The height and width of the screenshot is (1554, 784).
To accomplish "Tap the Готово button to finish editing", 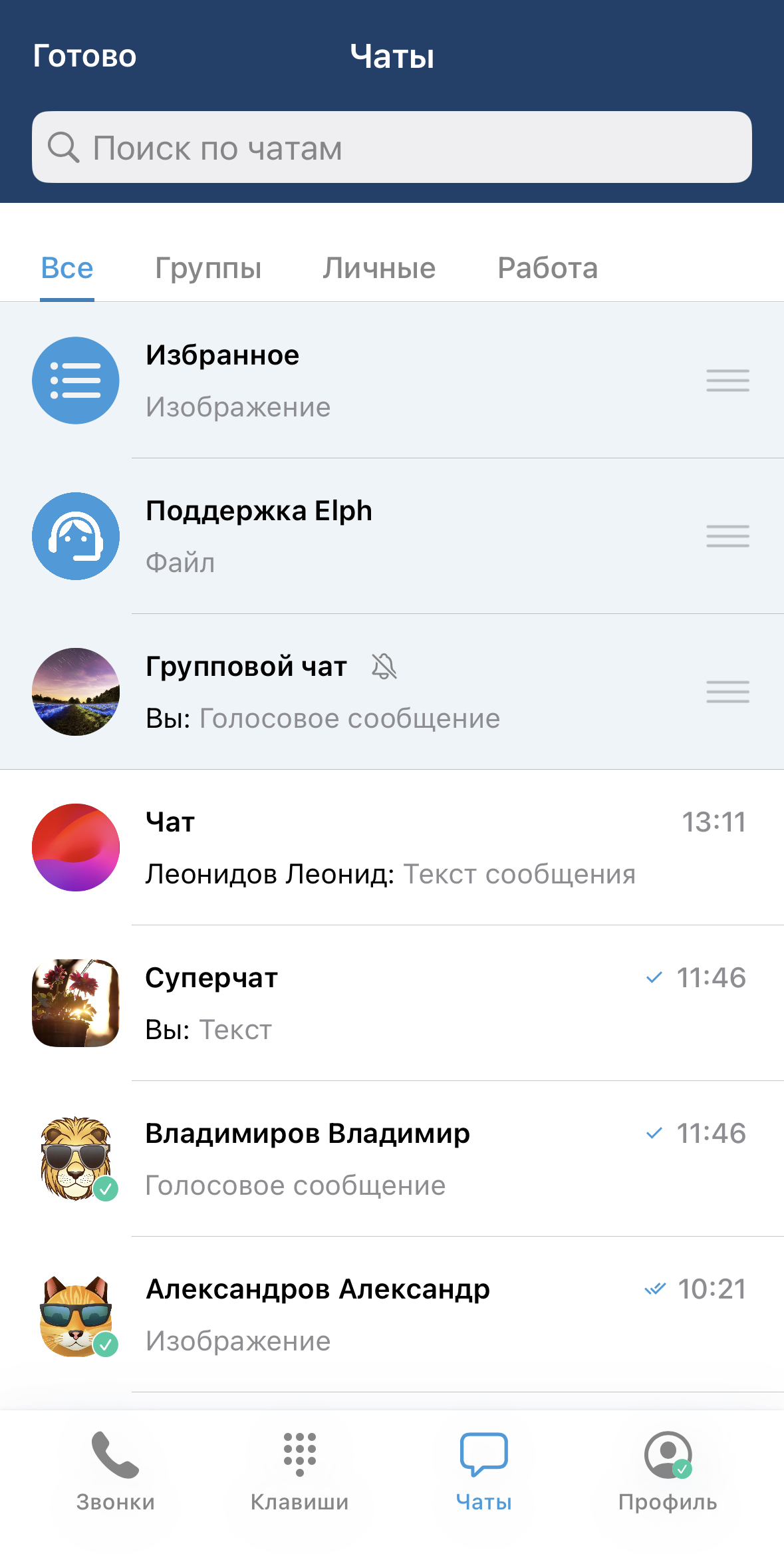I will pos(84,56).
